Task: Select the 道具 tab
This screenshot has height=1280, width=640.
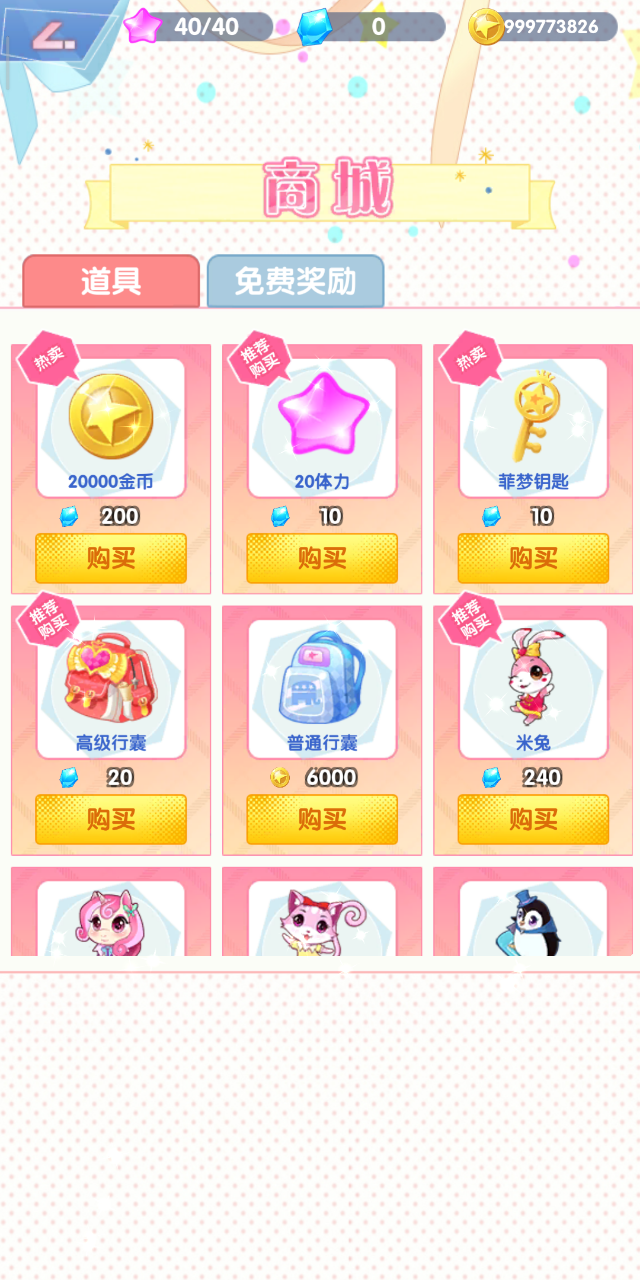Action: coord(111,281)
